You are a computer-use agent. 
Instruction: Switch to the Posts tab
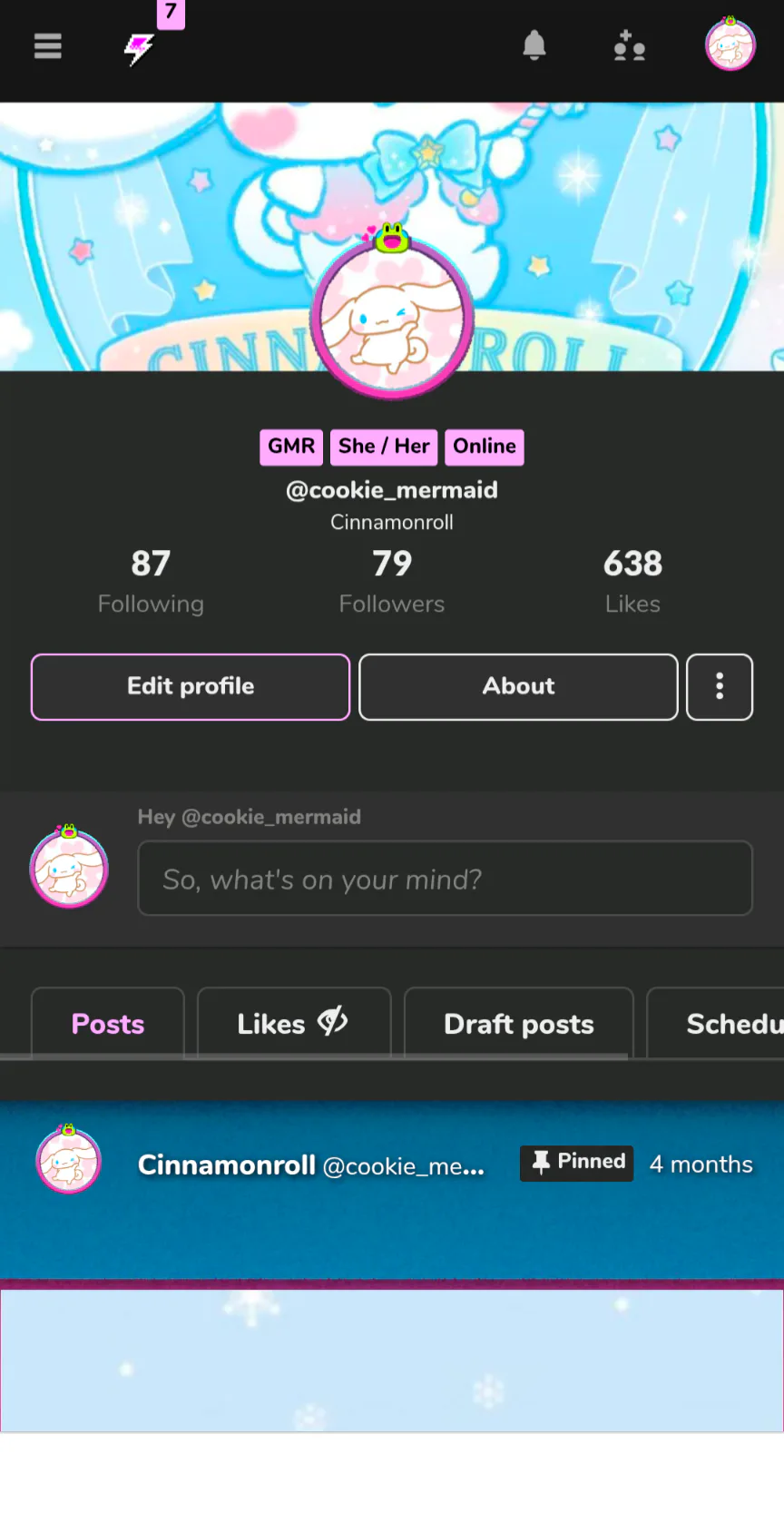tap(108, 1024)
